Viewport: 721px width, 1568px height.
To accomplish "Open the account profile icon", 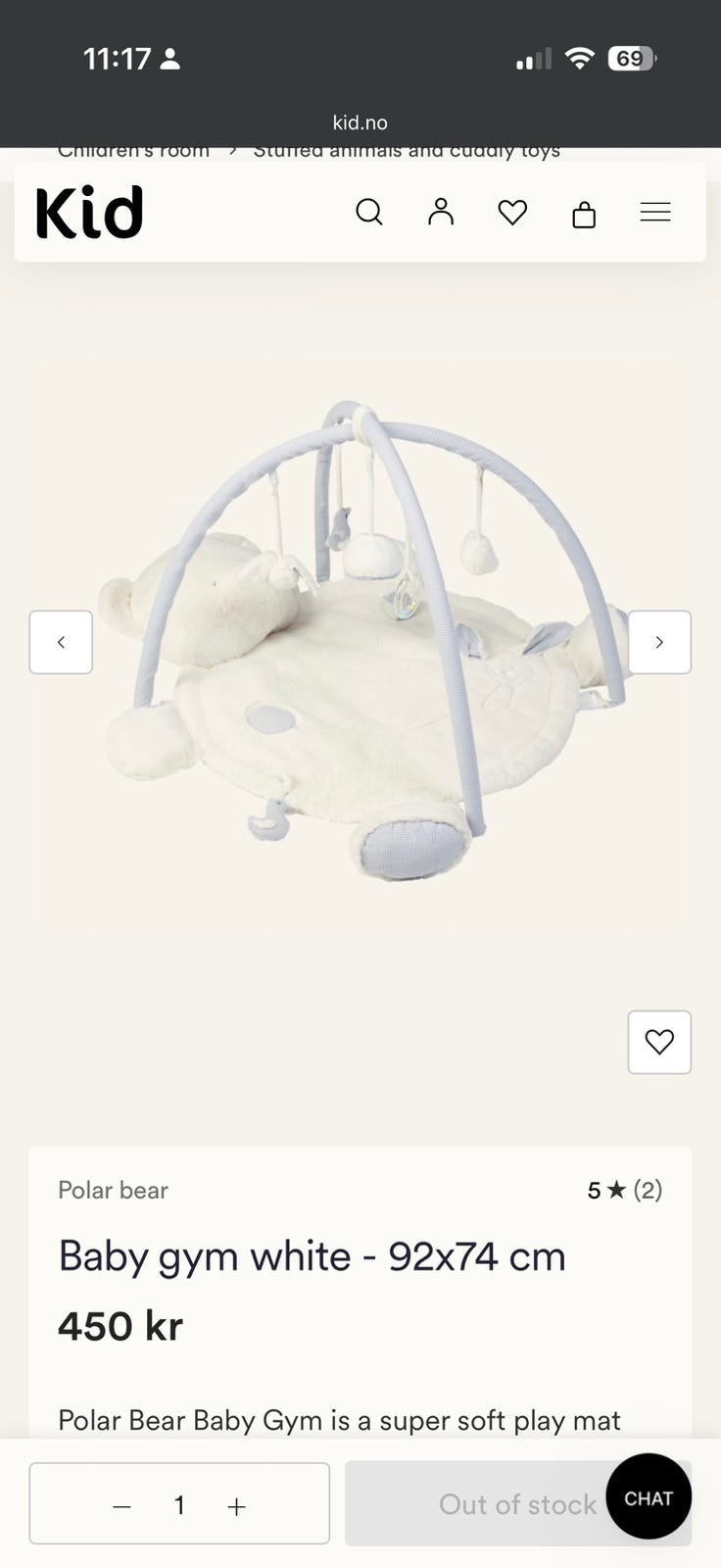I will point(441,212).
